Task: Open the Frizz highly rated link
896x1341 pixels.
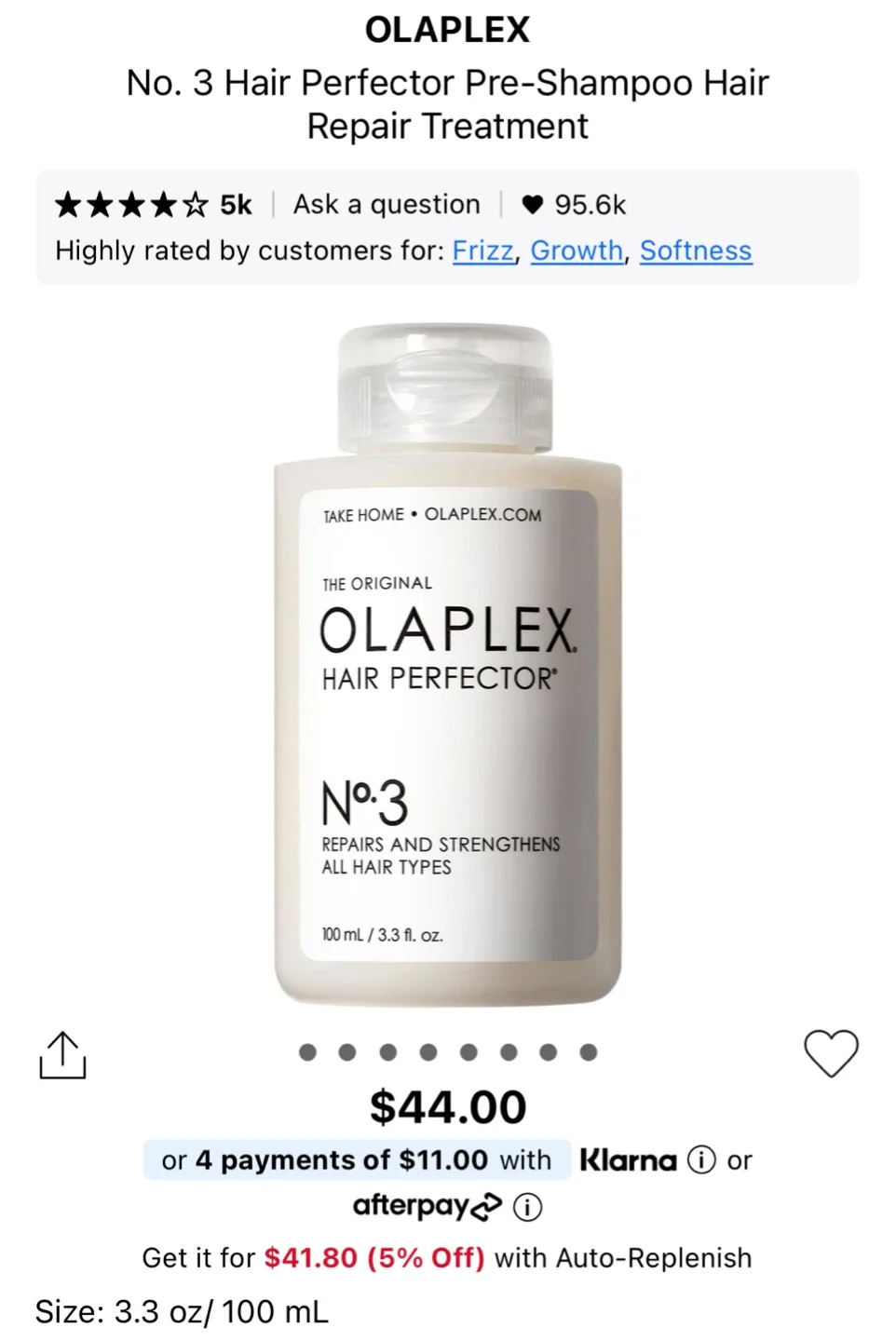Action: click(482, 251)
